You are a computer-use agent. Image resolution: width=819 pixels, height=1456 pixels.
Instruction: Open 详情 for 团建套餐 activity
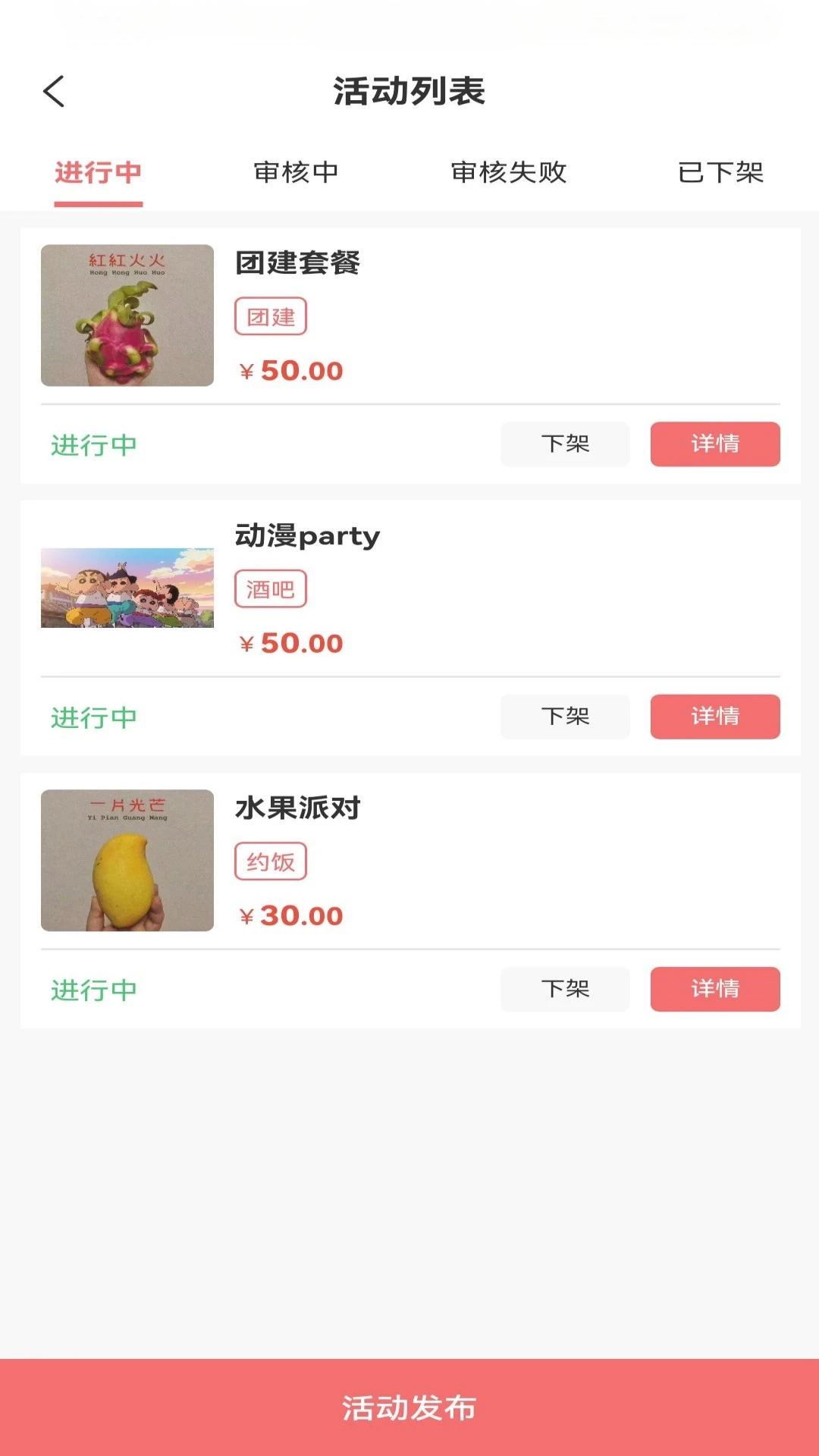click(714, 444)
